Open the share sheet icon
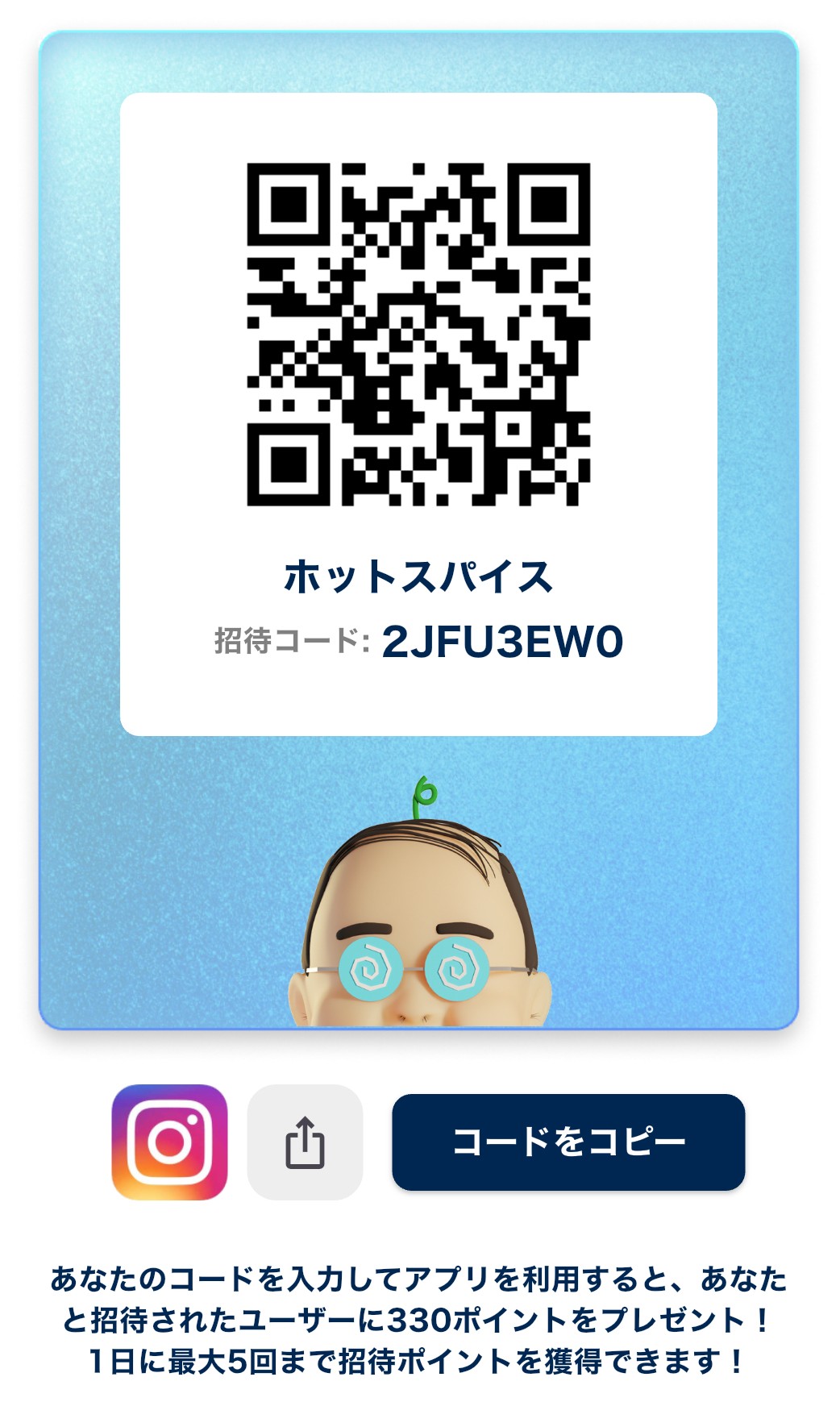840x1402 pixels. (305, 1142)
